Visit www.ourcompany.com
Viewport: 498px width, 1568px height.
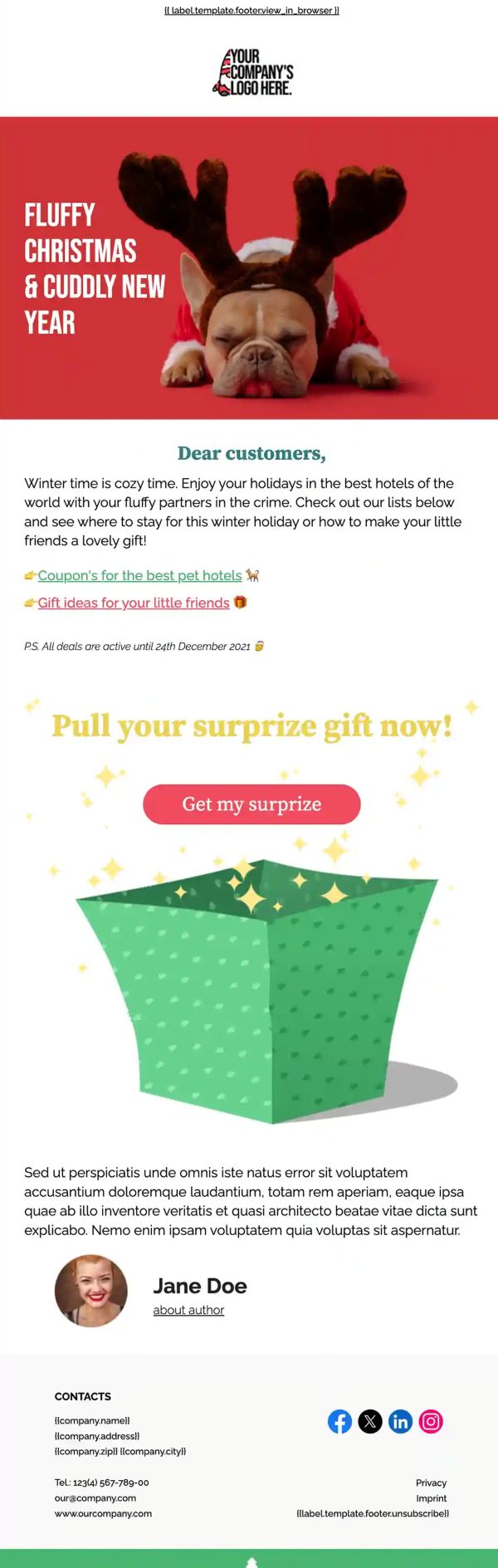(103, 1513)
